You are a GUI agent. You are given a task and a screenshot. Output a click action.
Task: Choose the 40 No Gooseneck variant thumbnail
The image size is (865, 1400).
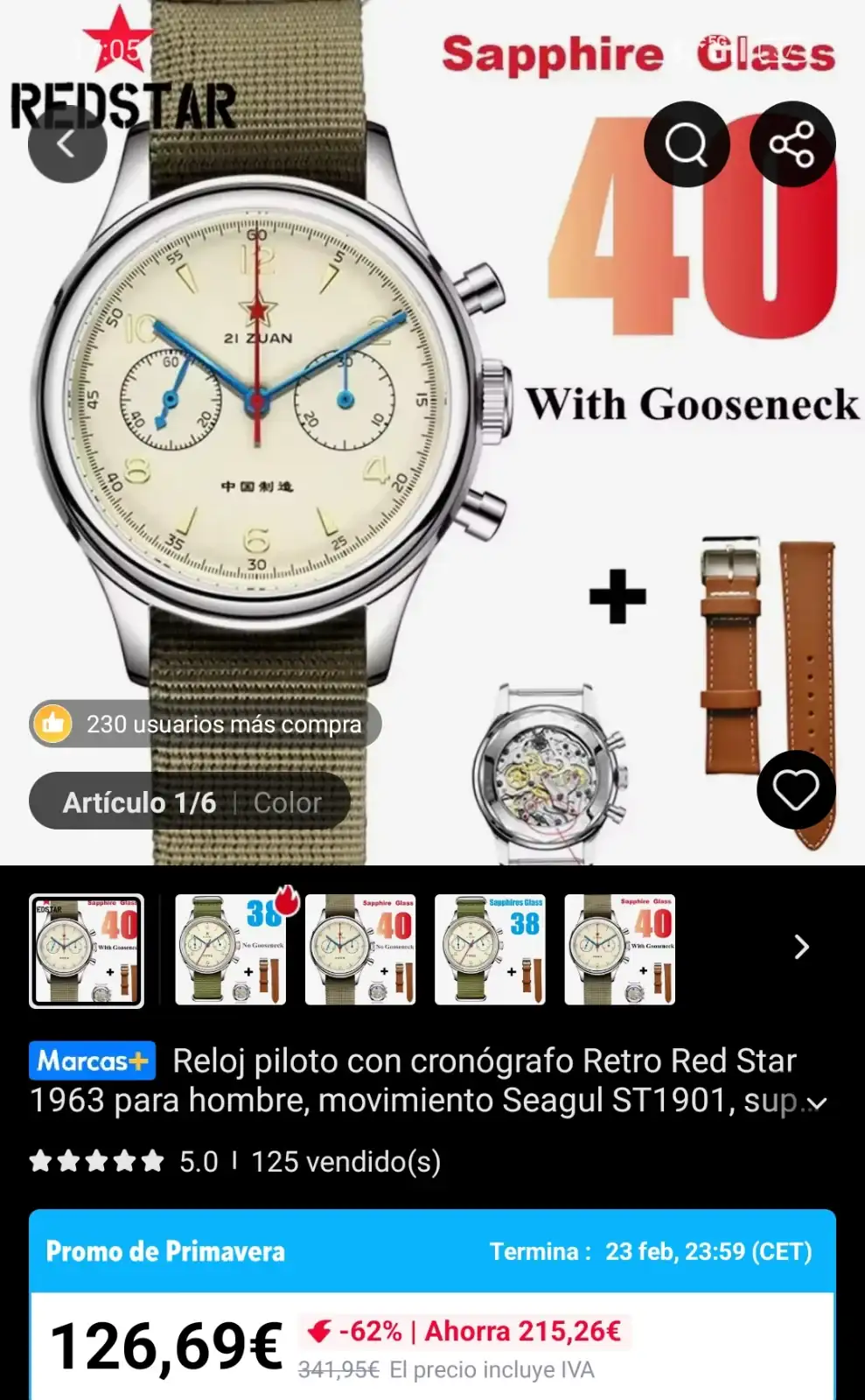(x=360, y=950)
